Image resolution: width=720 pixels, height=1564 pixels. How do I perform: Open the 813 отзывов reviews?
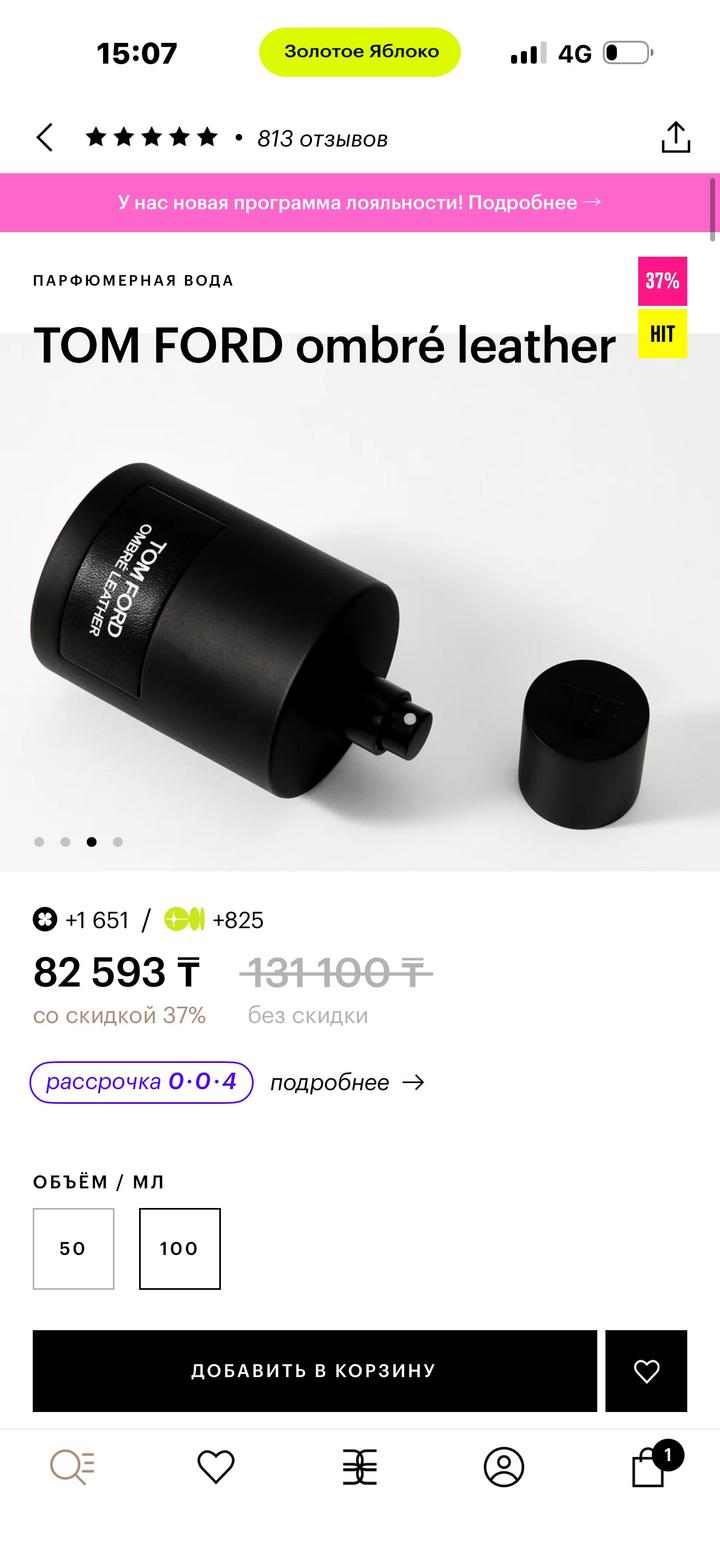[321, 139]
